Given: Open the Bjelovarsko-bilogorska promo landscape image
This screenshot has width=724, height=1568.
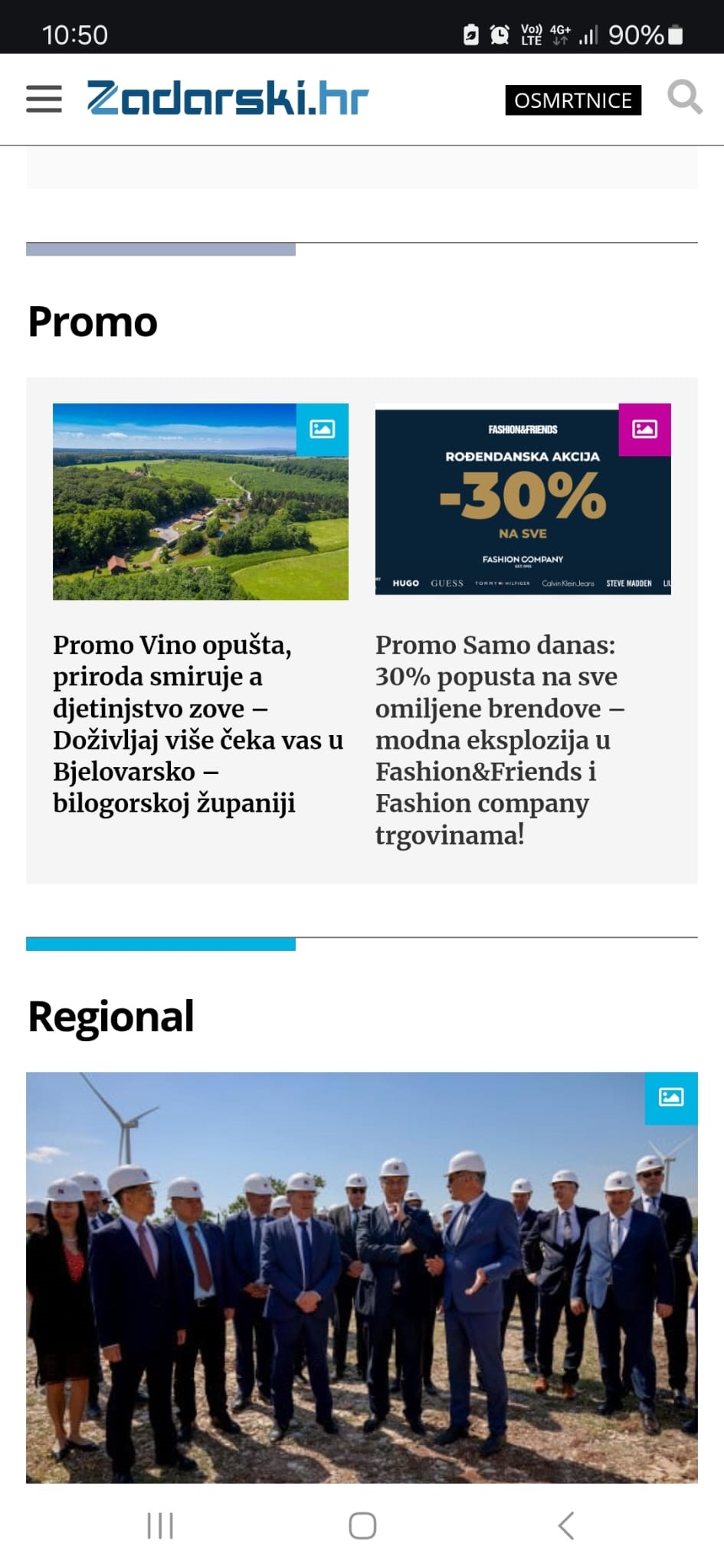Looking at the screenshot, I should tap(200, 501).
